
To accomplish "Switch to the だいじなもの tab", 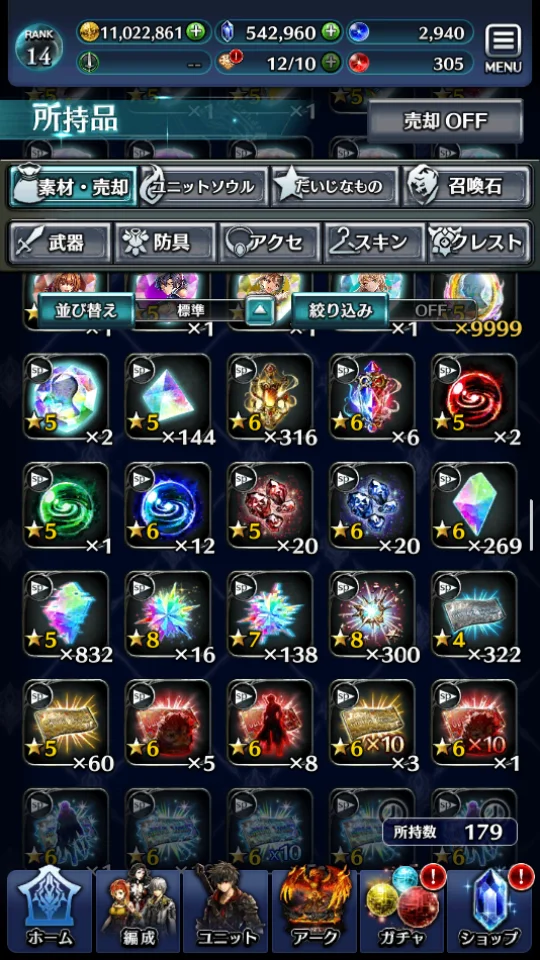I will pyautogui.click(x=335, y=186).
